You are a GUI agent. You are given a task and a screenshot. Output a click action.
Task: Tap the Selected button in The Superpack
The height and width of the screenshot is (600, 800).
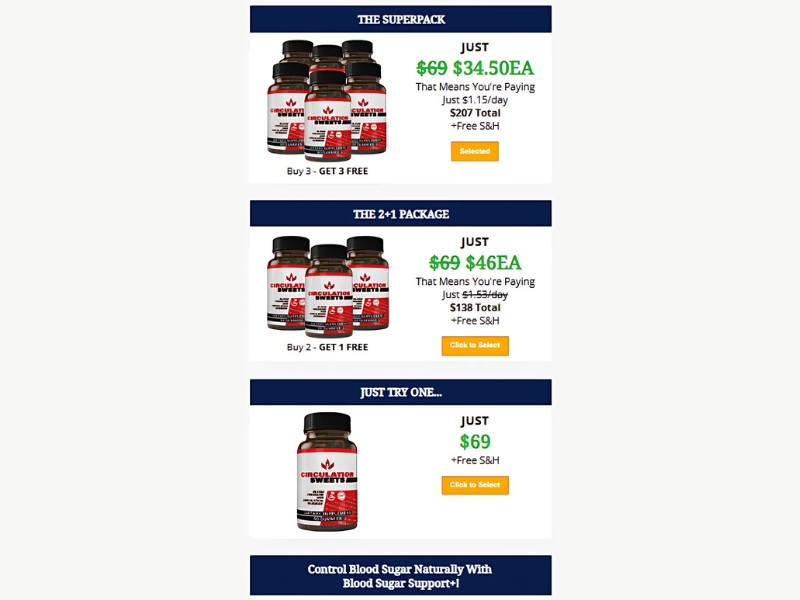click(x=474, y=151)
